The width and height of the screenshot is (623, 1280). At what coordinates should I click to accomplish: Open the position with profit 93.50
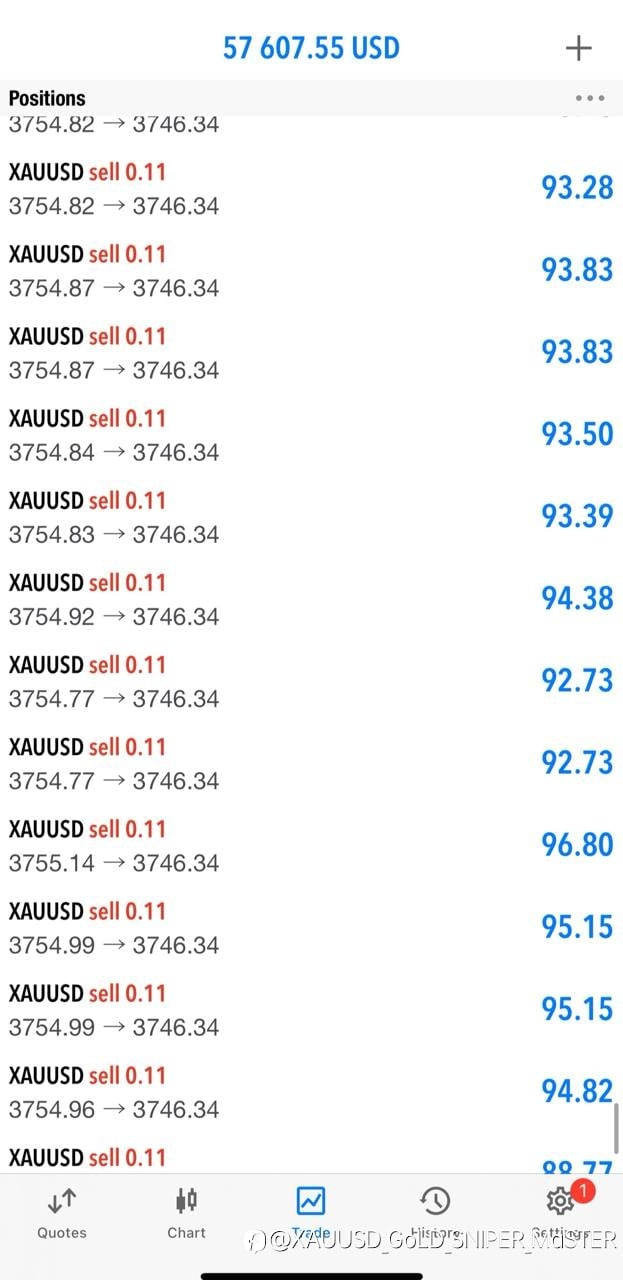(x=311, y=434)
